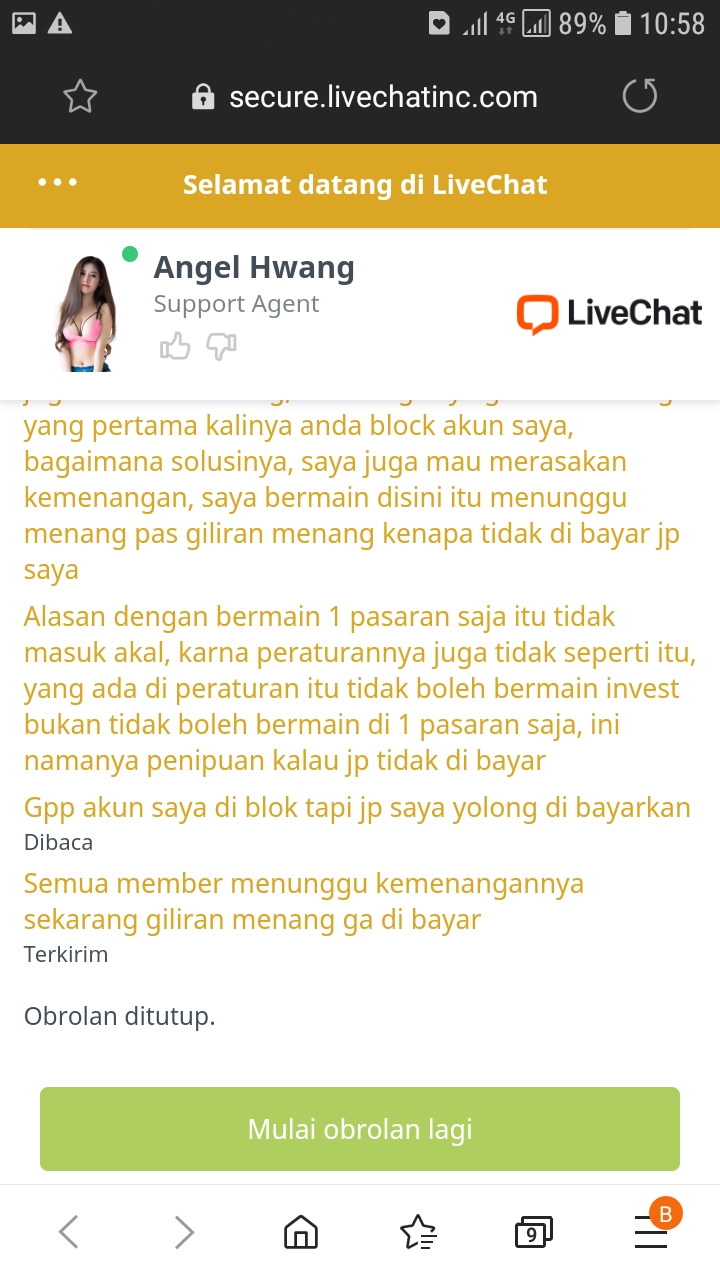Viewport: 720px width, 1280px height.
Task: Open the browser home page
Action: (301, 1232)
